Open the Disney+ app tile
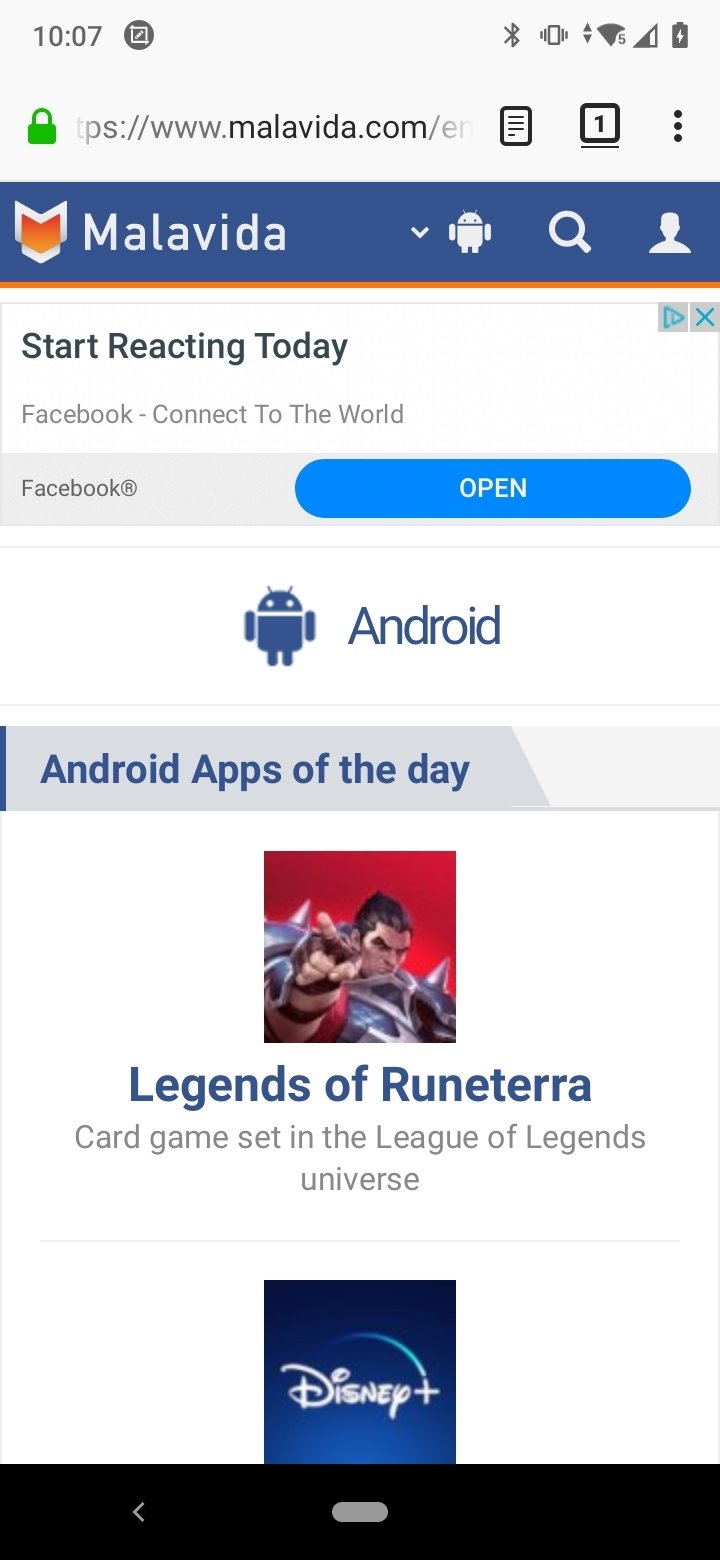Viewport: 720px width, 1560px height. click(x=360, y=1372)
